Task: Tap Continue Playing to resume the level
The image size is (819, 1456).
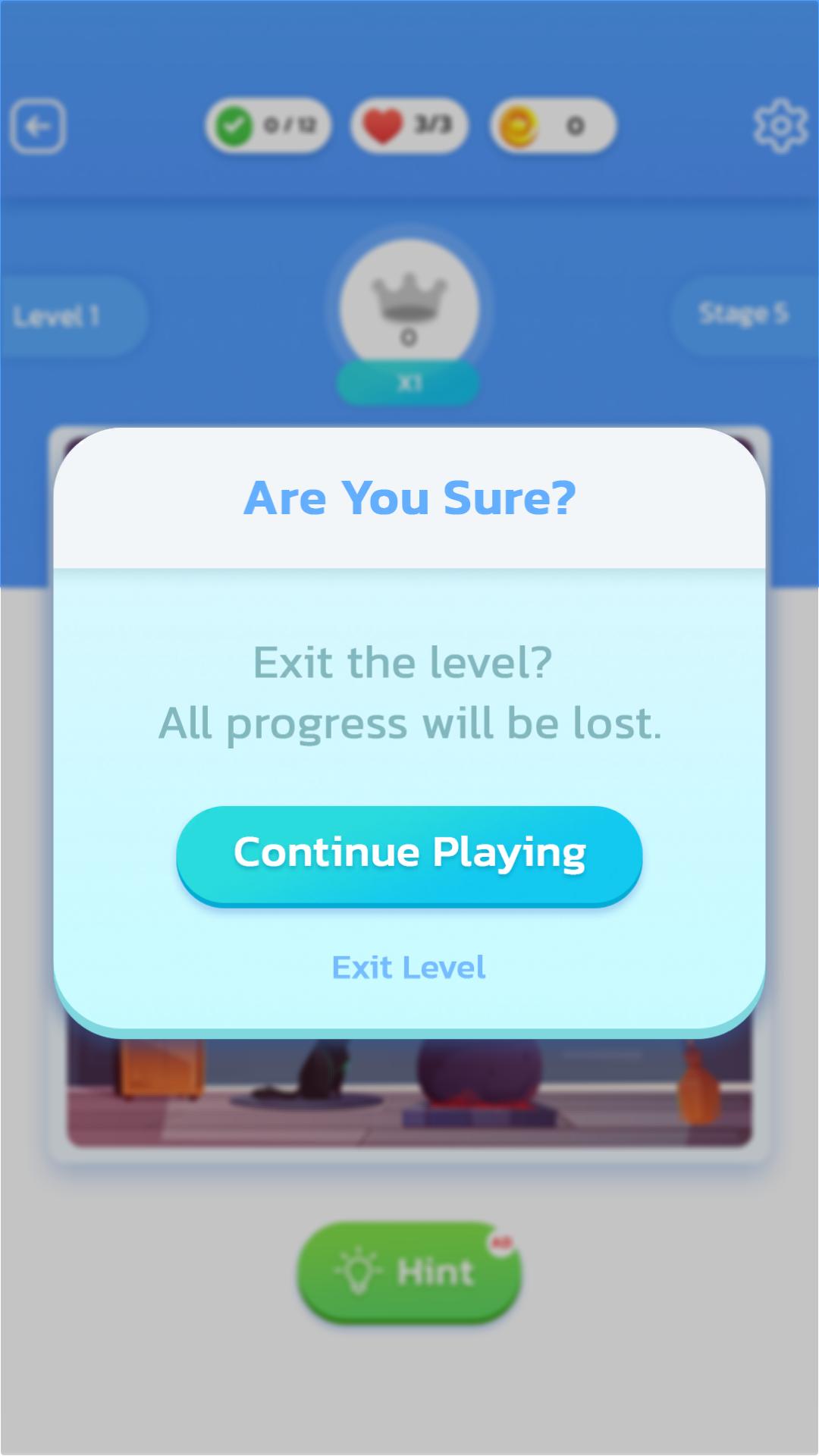Action: coord(409,854)
